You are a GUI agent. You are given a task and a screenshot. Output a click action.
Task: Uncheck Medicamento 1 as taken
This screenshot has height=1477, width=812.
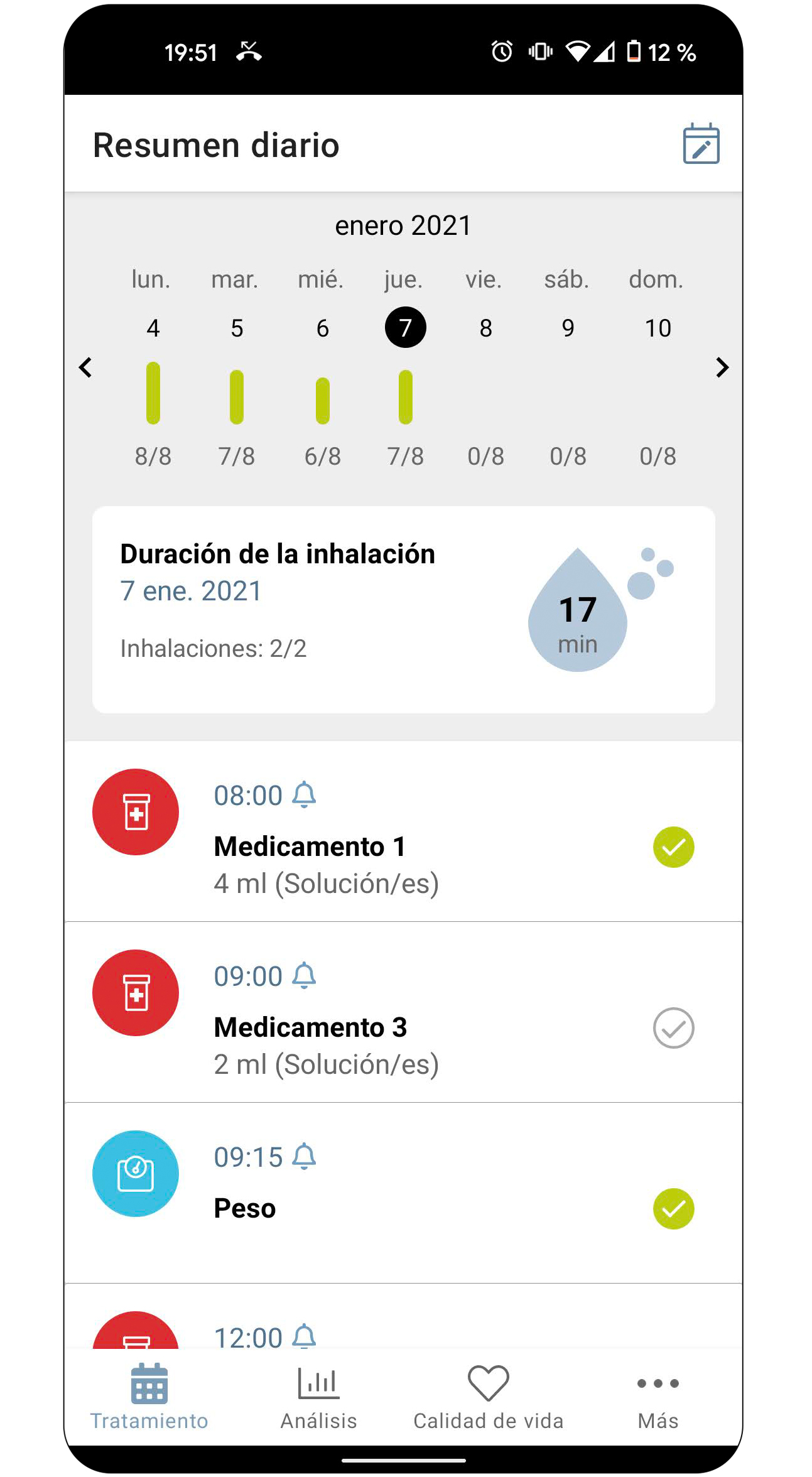click(673, 847)
